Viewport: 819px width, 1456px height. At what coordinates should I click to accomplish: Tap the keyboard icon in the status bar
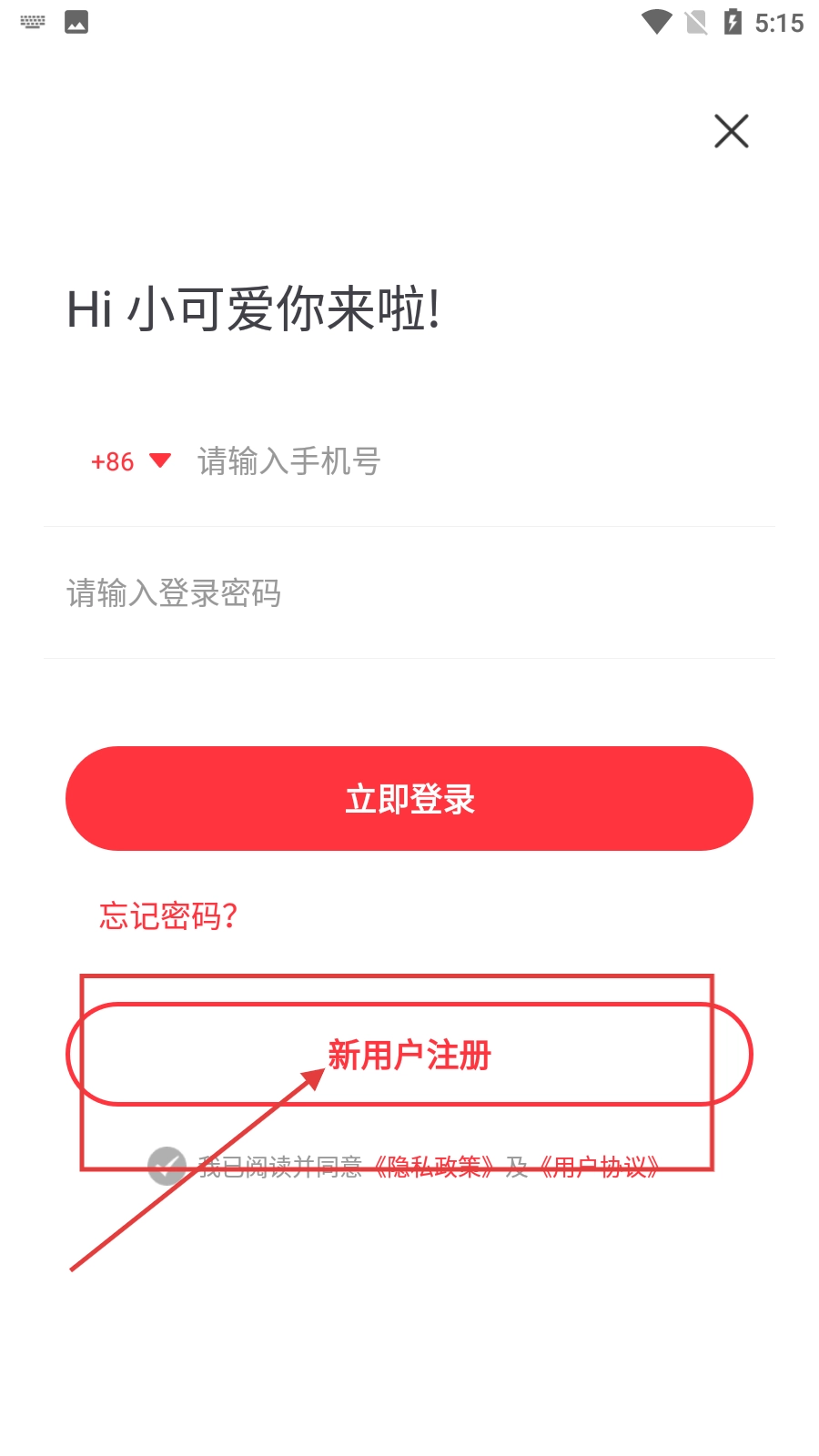[x=33, y=21]
